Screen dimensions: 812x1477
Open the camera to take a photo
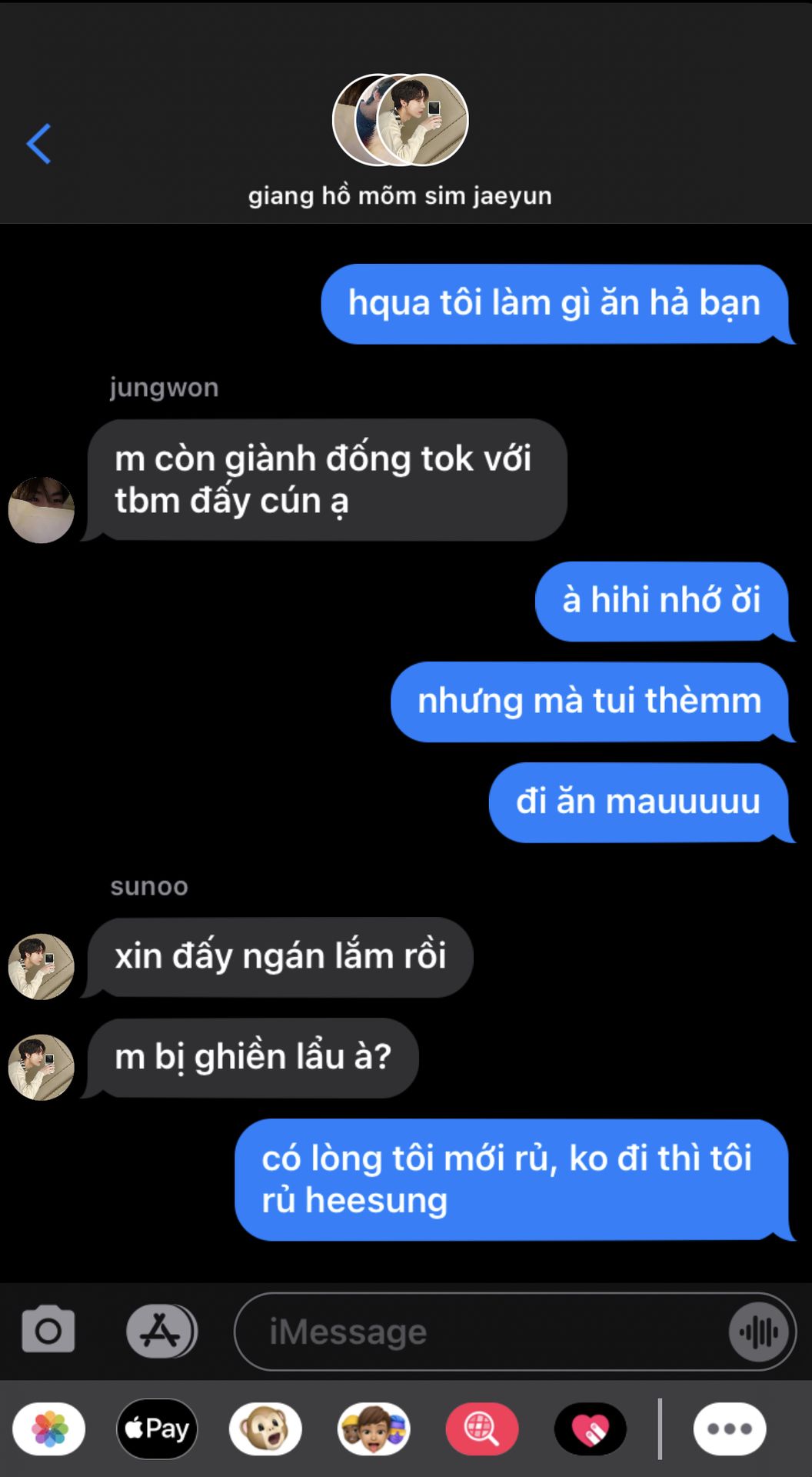48,1329
